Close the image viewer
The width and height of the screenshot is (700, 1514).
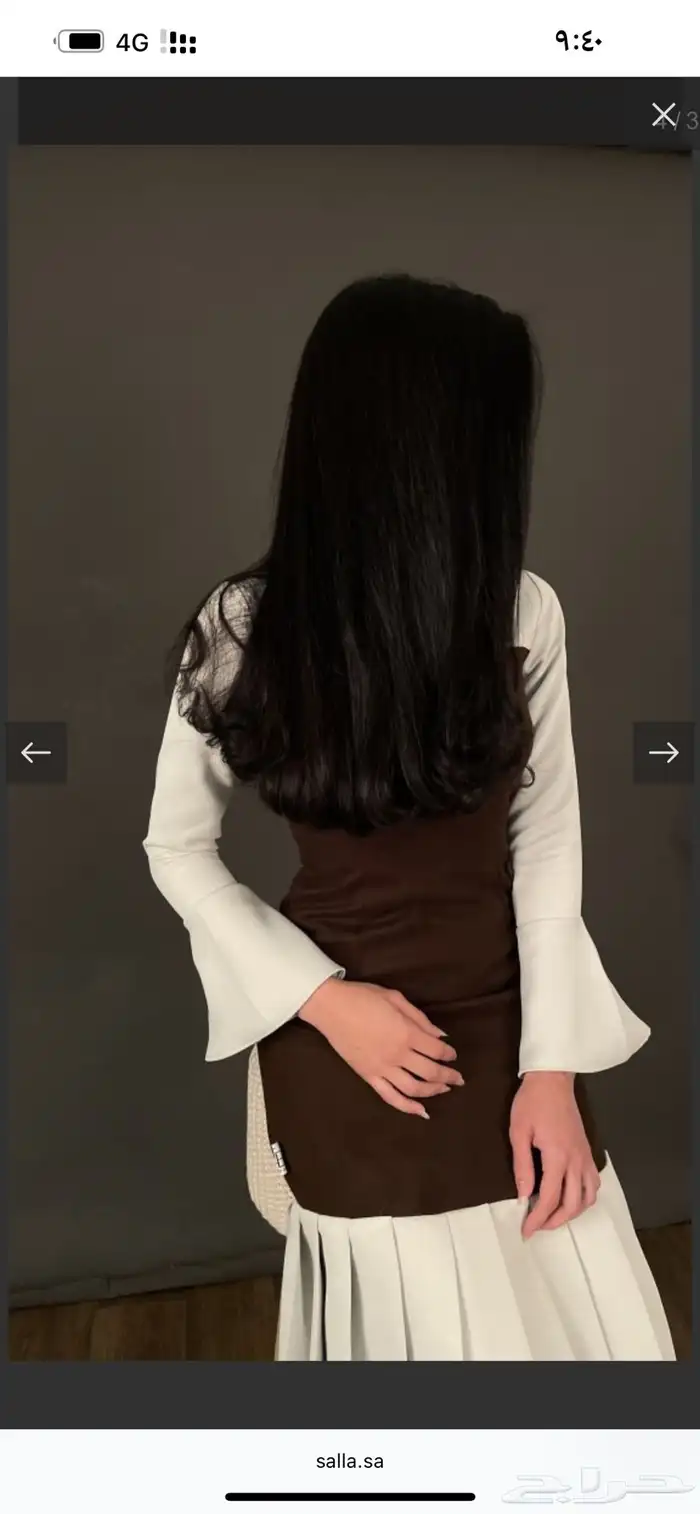coord(663,115)
